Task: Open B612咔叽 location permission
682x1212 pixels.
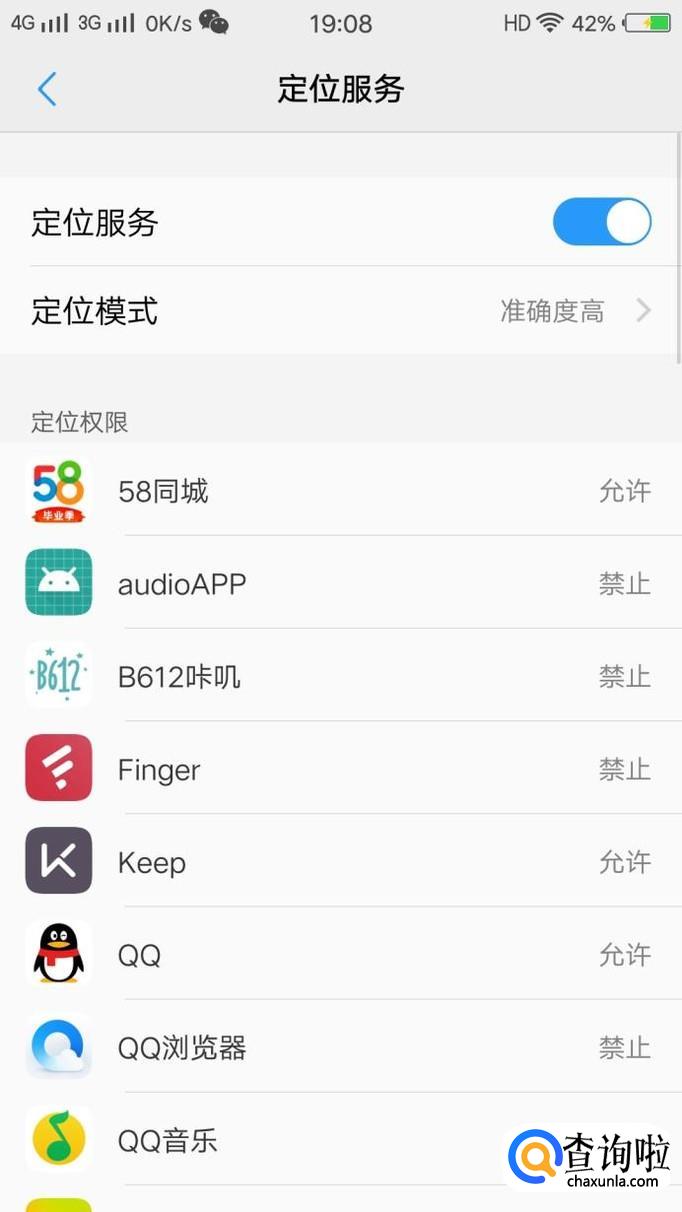Action: [340, 677]
